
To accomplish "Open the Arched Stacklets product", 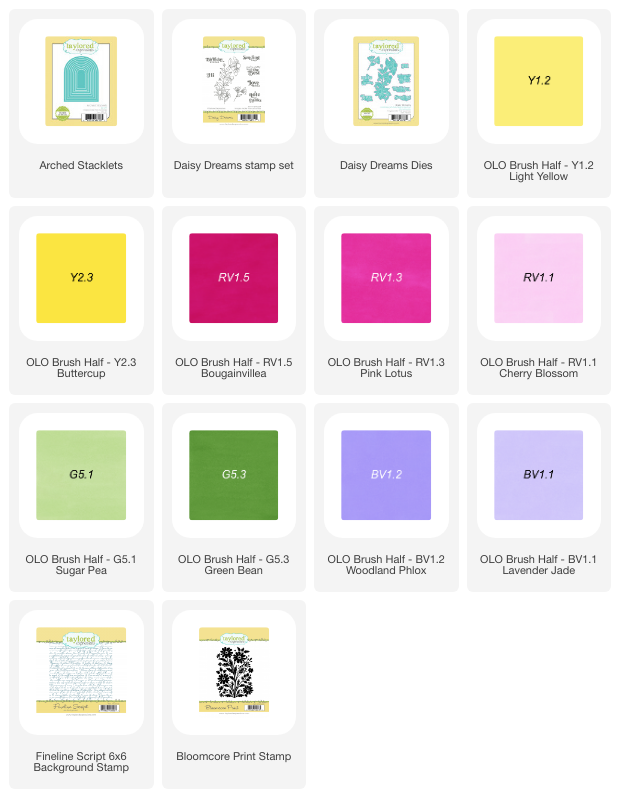I will (x=81, y=82).
